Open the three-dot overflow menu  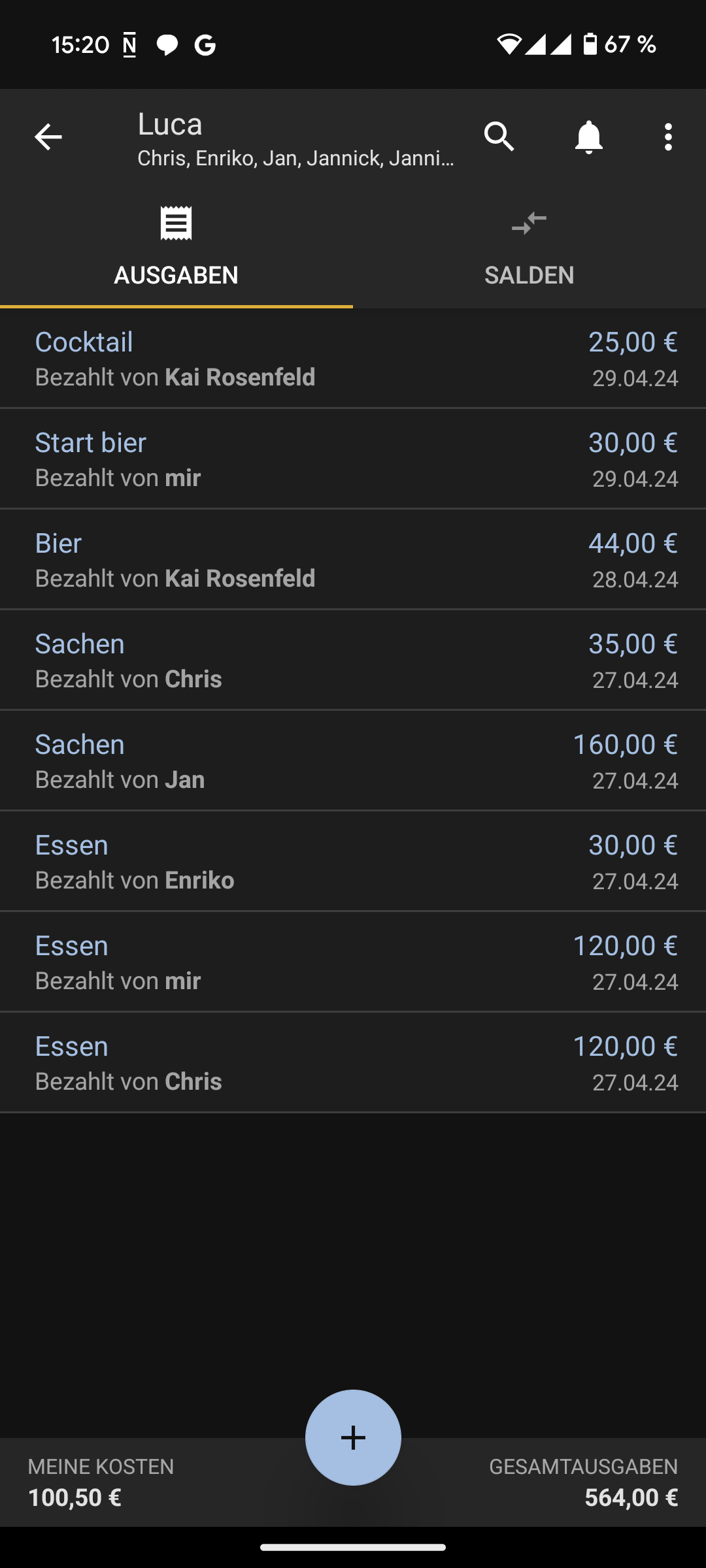click(x=667, y=137)
